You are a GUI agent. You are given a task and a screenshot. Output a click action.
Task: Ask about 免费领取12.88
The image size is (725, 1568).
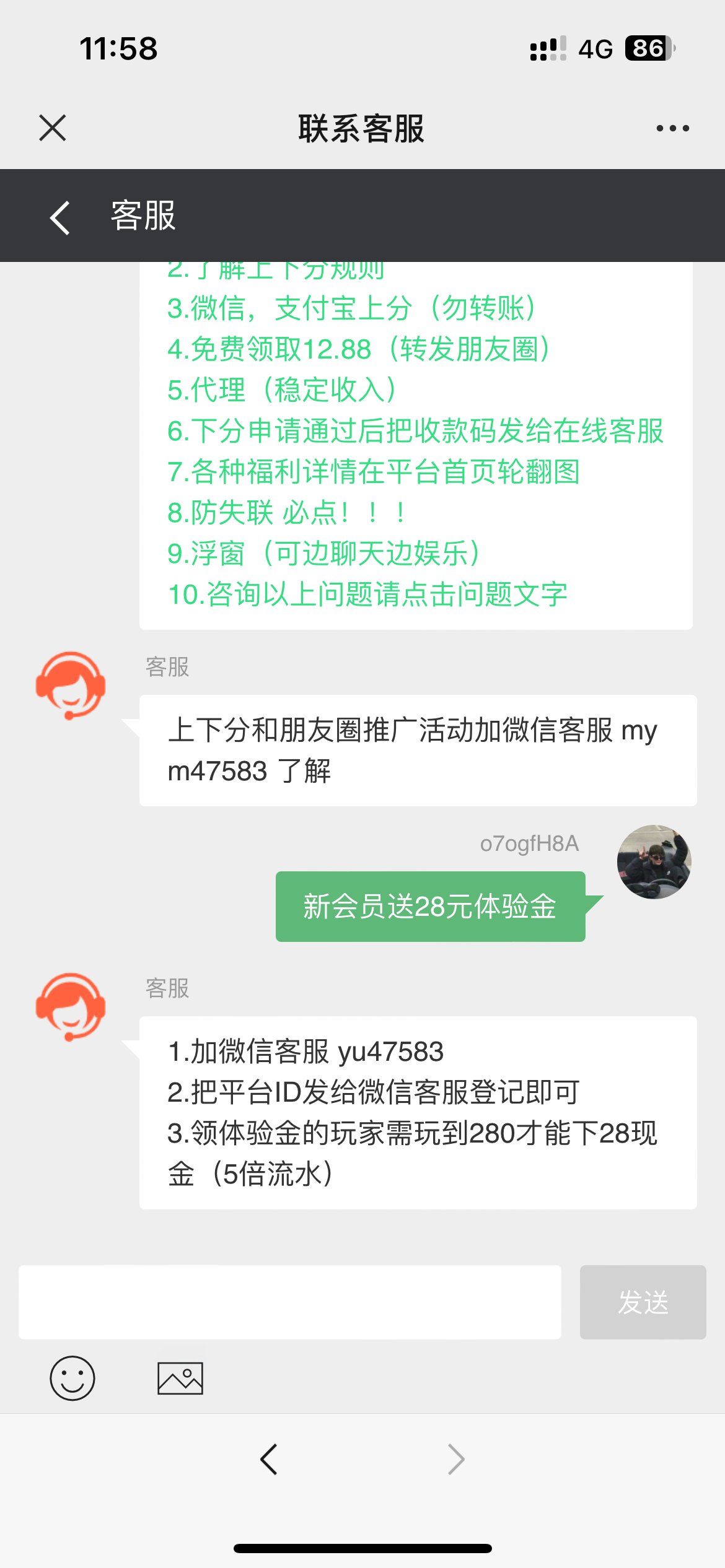(358, 349)
